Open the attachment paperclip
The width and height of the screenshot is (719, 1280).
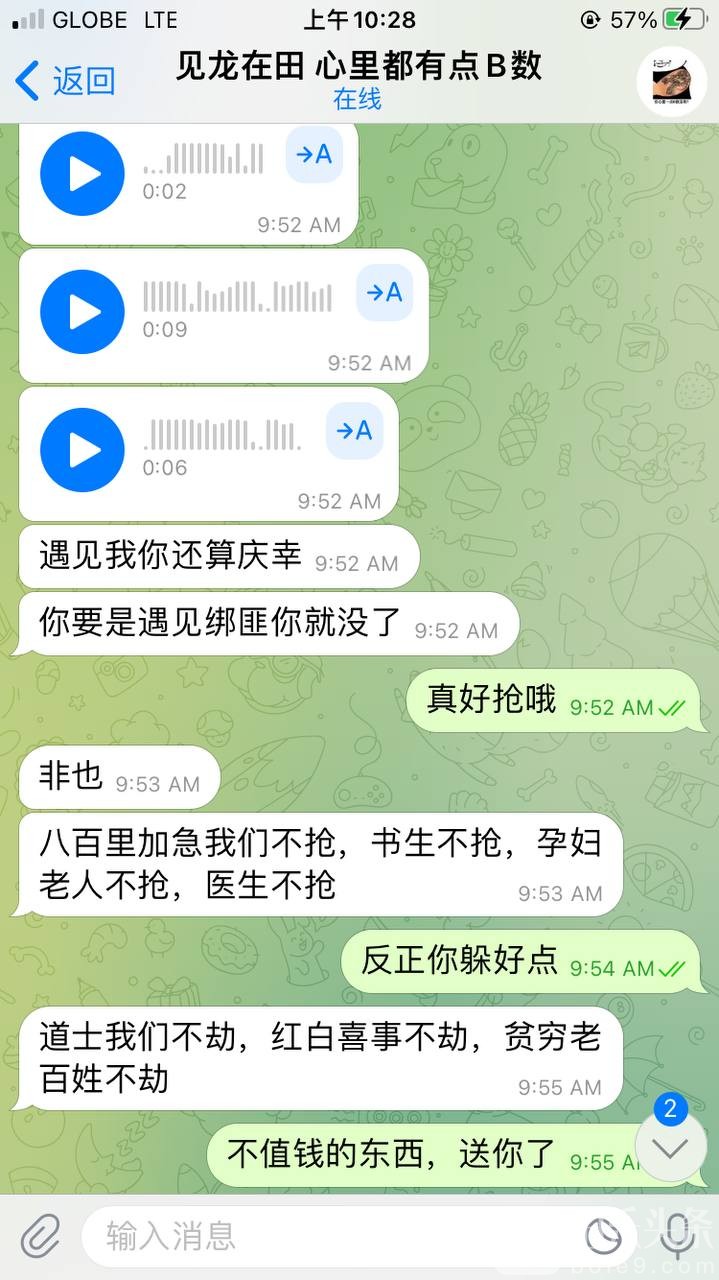click(x=40, y=1236)
